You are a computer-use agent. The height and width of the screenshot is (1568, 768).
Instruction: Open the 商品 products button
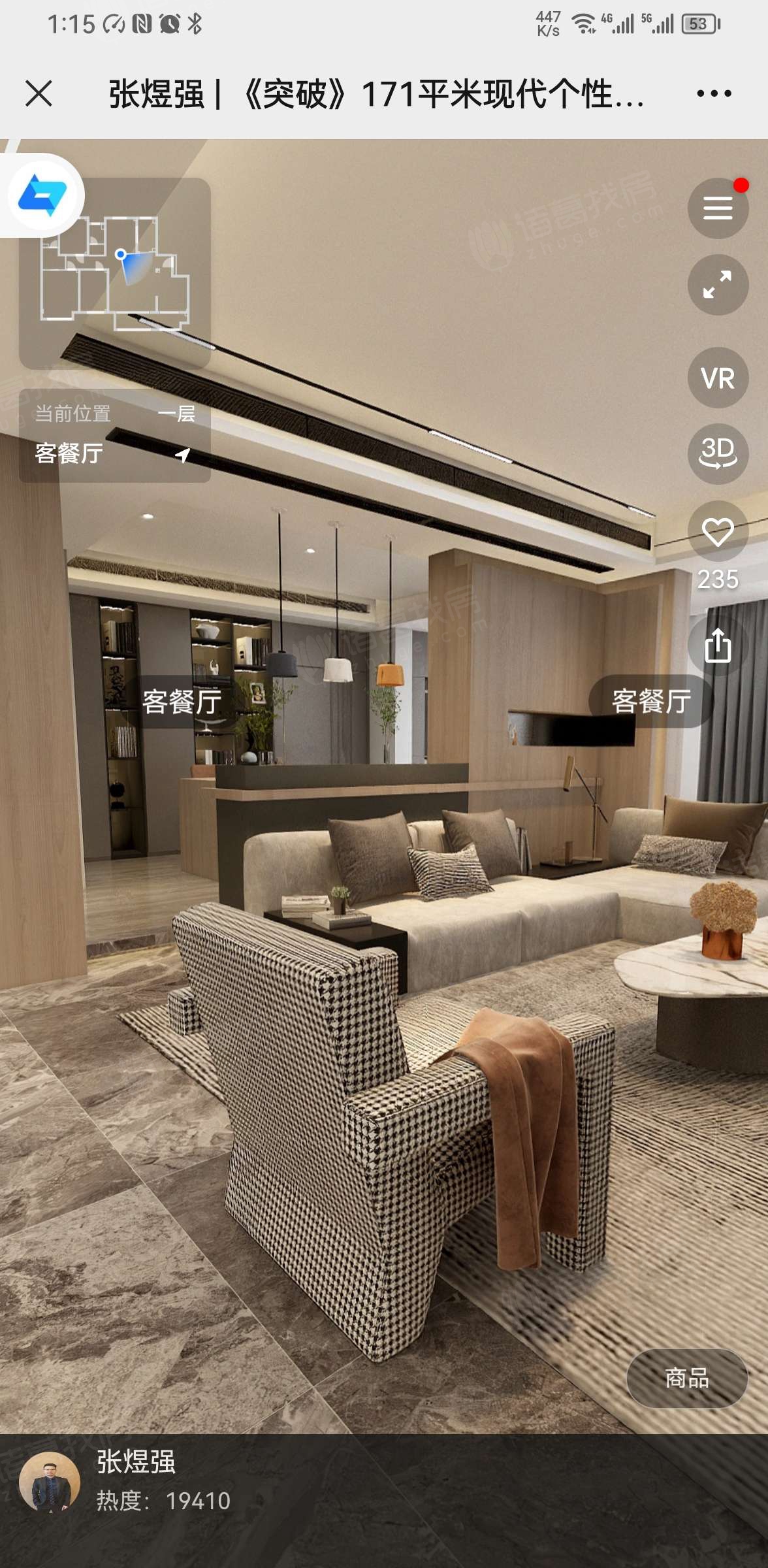point(686,1379)
